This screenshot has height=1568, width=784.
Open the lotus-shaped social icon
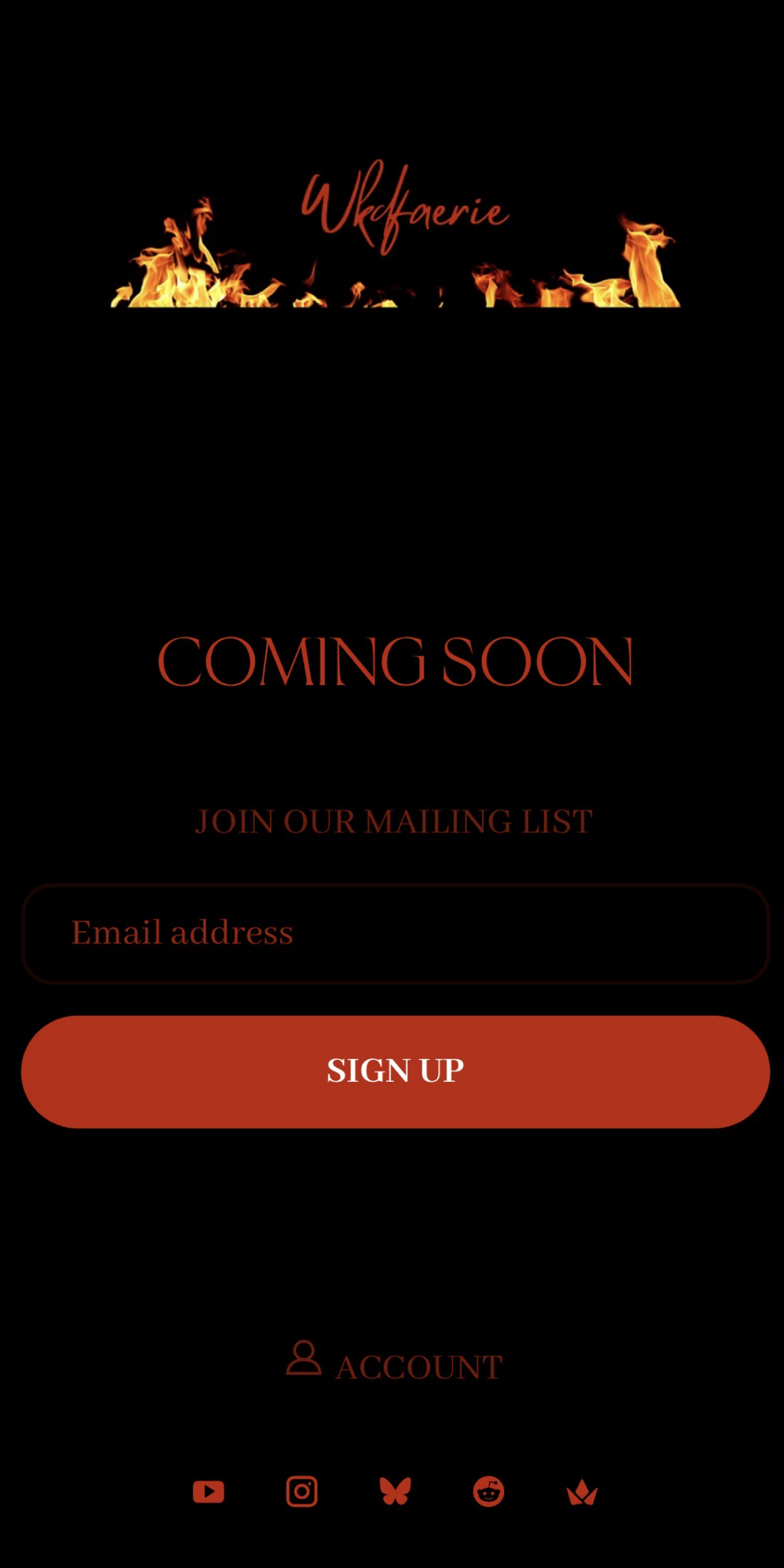pos(582,1492)
